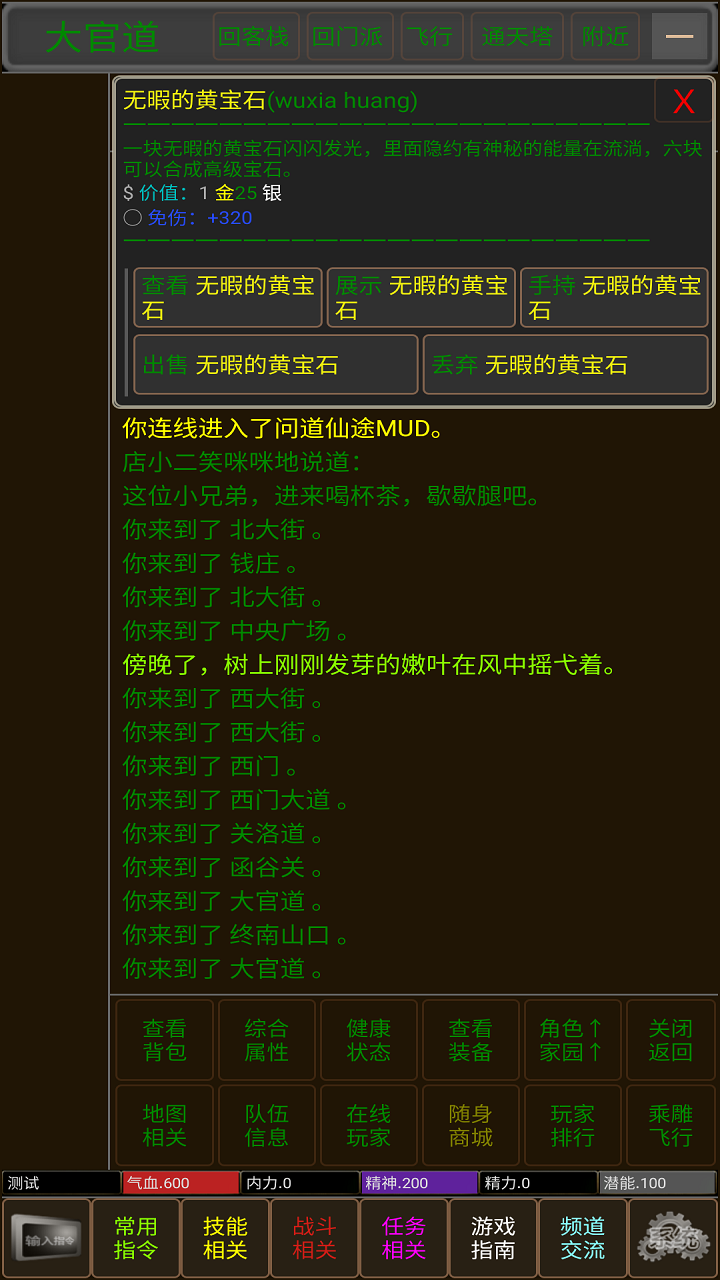Tap 查看 无暇的黄宝石
The width and height of the screenshot is (720, 1280).
228,297
